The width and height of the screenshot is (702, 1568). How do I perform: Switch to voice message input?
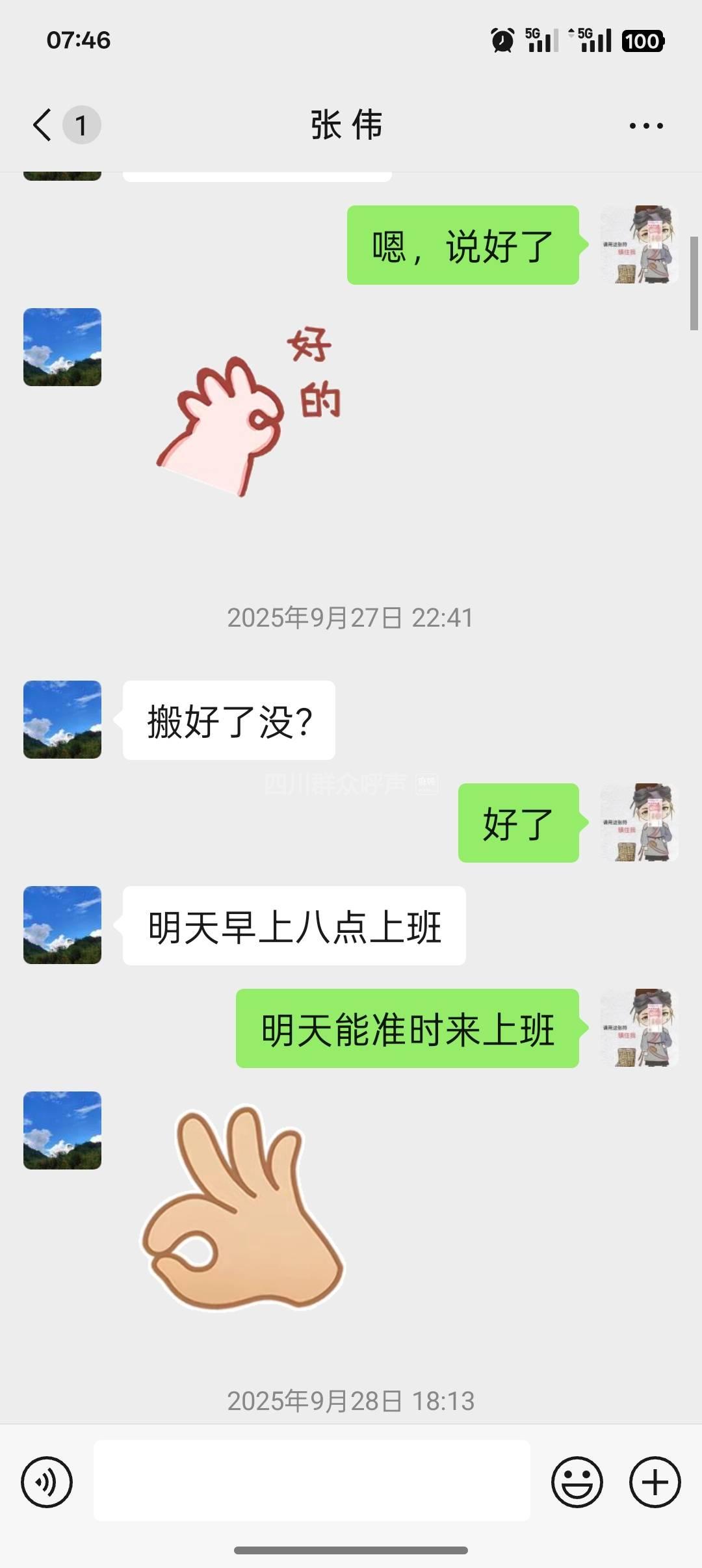click(47, 1482)
